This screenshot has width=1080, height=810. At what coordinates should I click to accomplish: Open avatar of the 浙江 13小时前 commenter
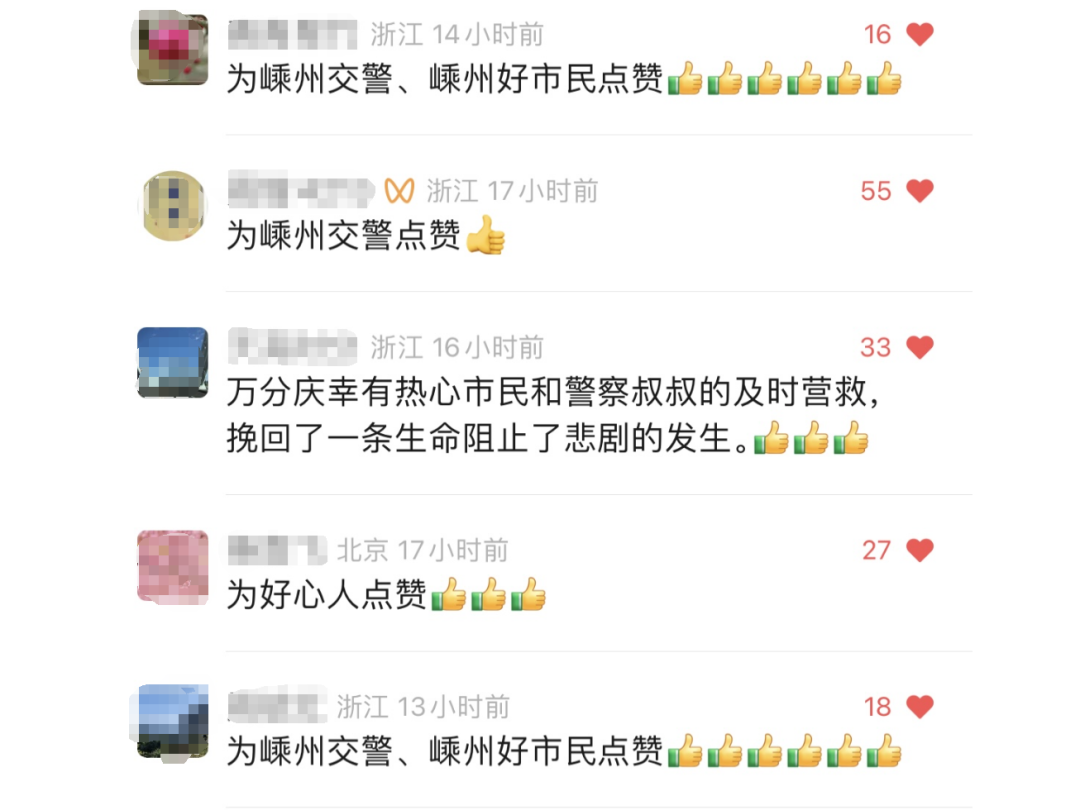(172, 721)
